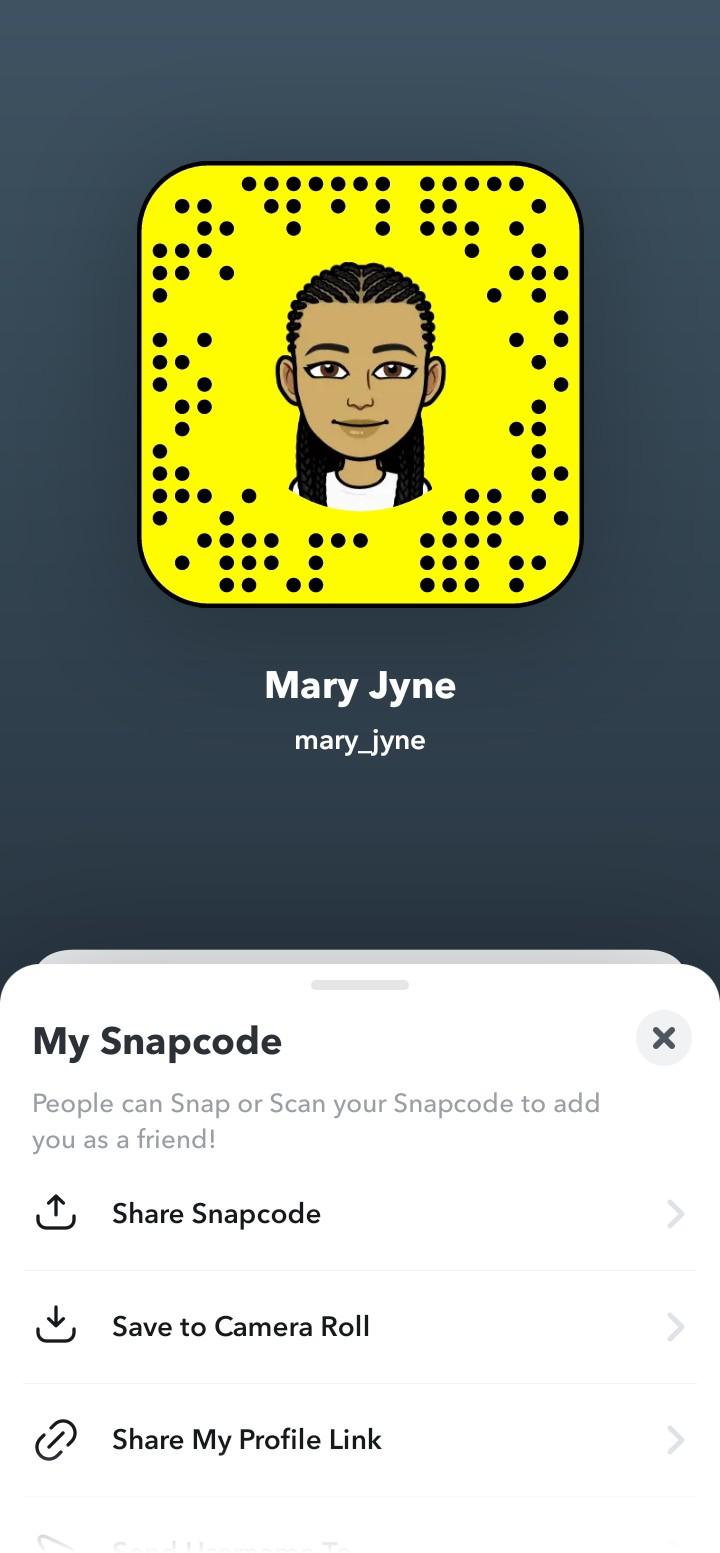This screenshot has width=720, height=1553.
Task: Close the My Snapcode sheet
Action: coord(663,1038)
